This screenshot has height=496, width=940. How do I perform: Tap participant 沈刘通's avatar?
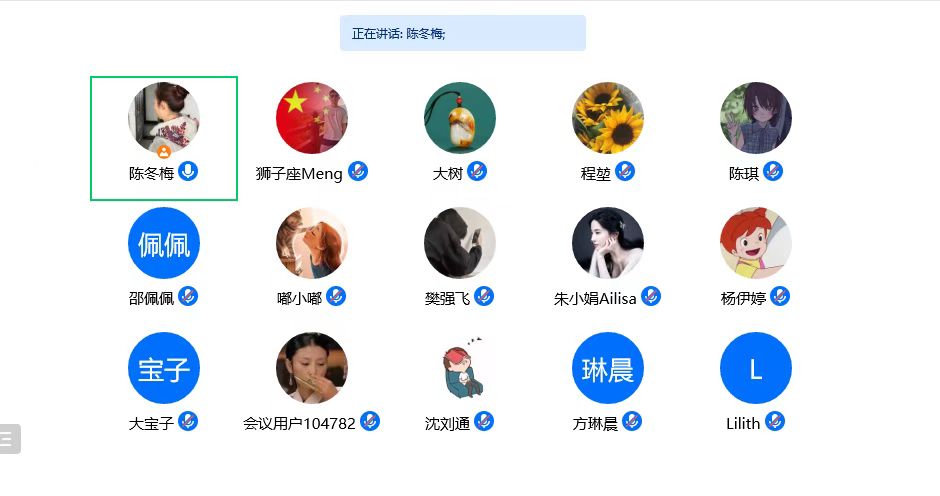click(x=460, y=368)
